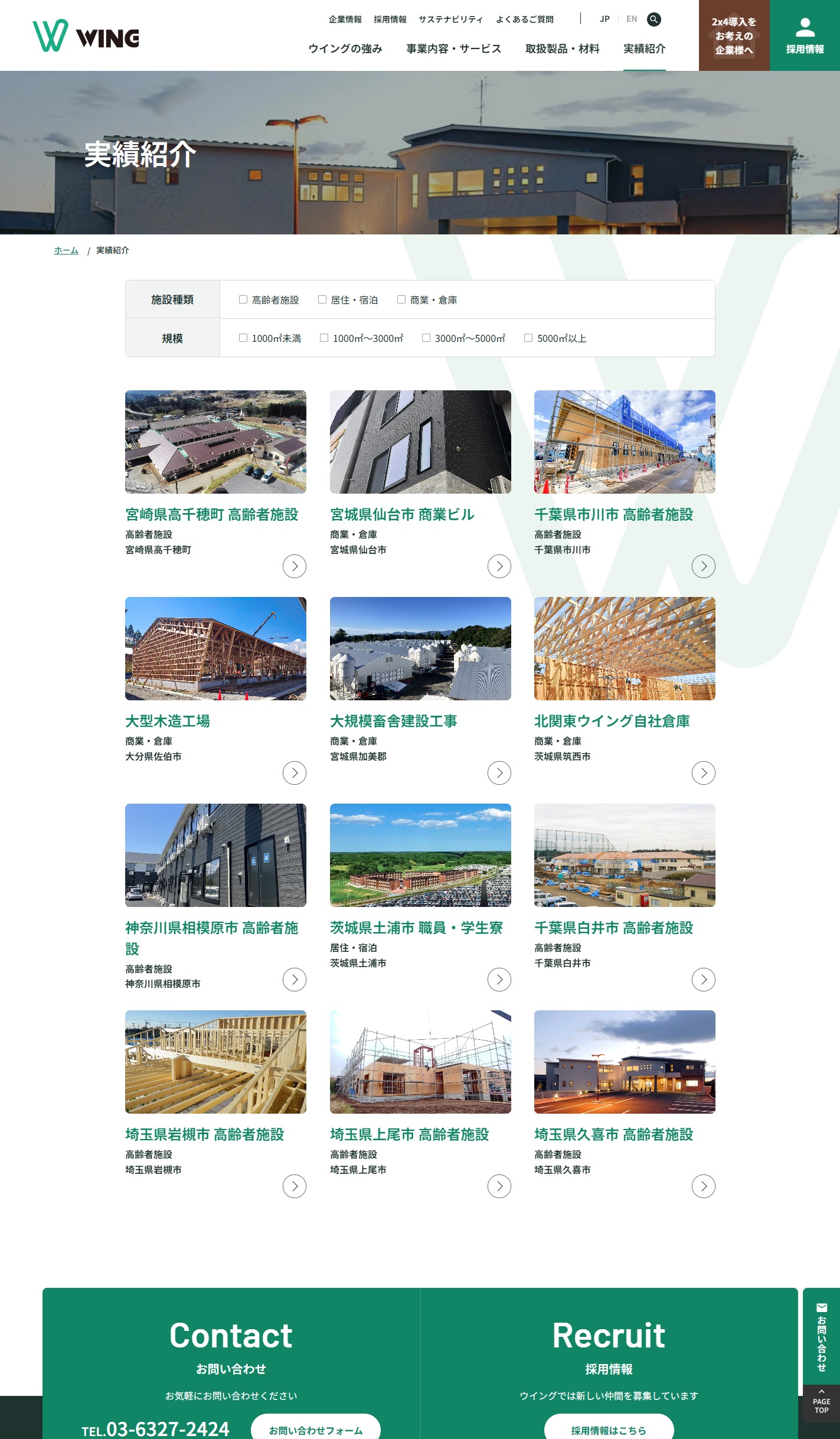Open the search magnifier icon
The image size is (840, 1439).
[x=653, y=19]
